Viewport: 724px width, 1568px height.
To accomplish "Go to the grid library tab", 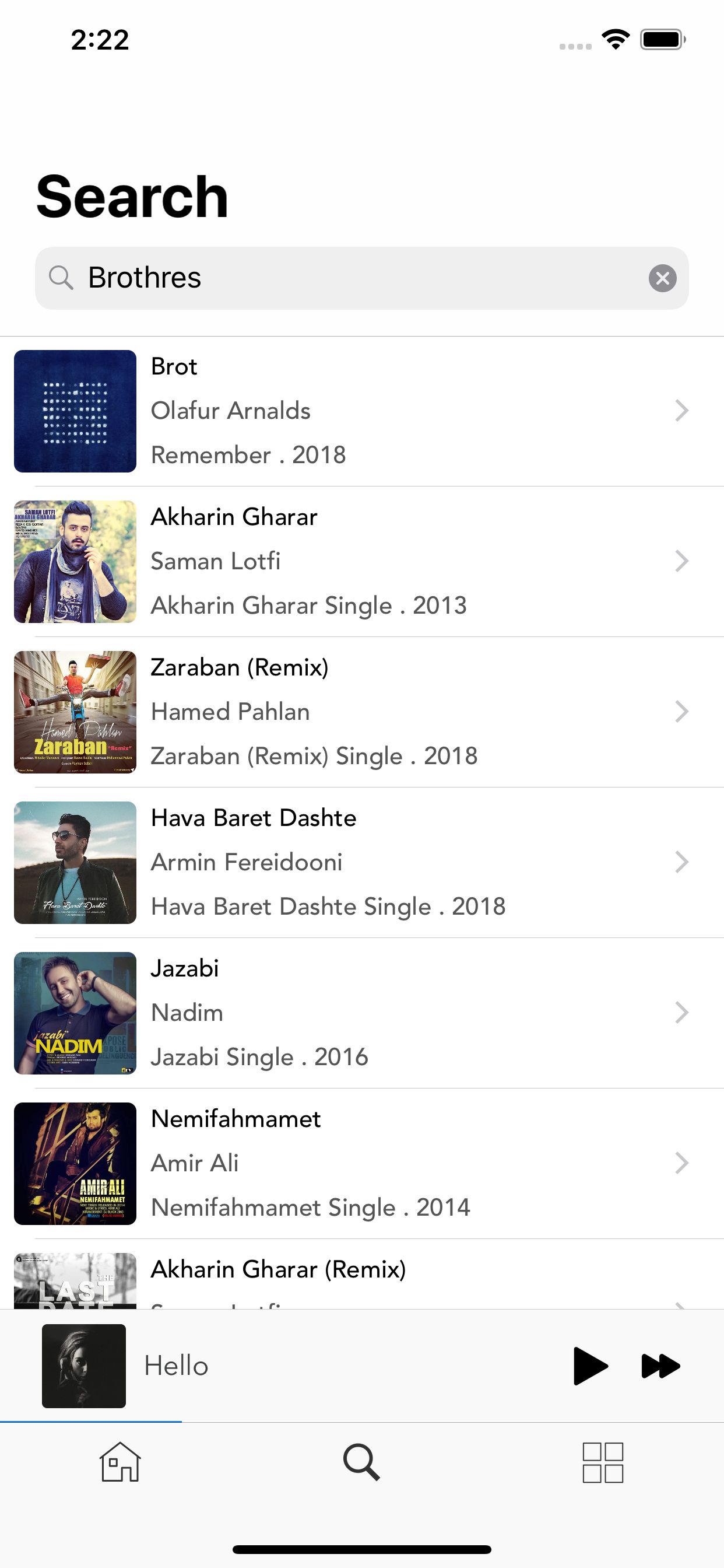I will [602, 1462].
